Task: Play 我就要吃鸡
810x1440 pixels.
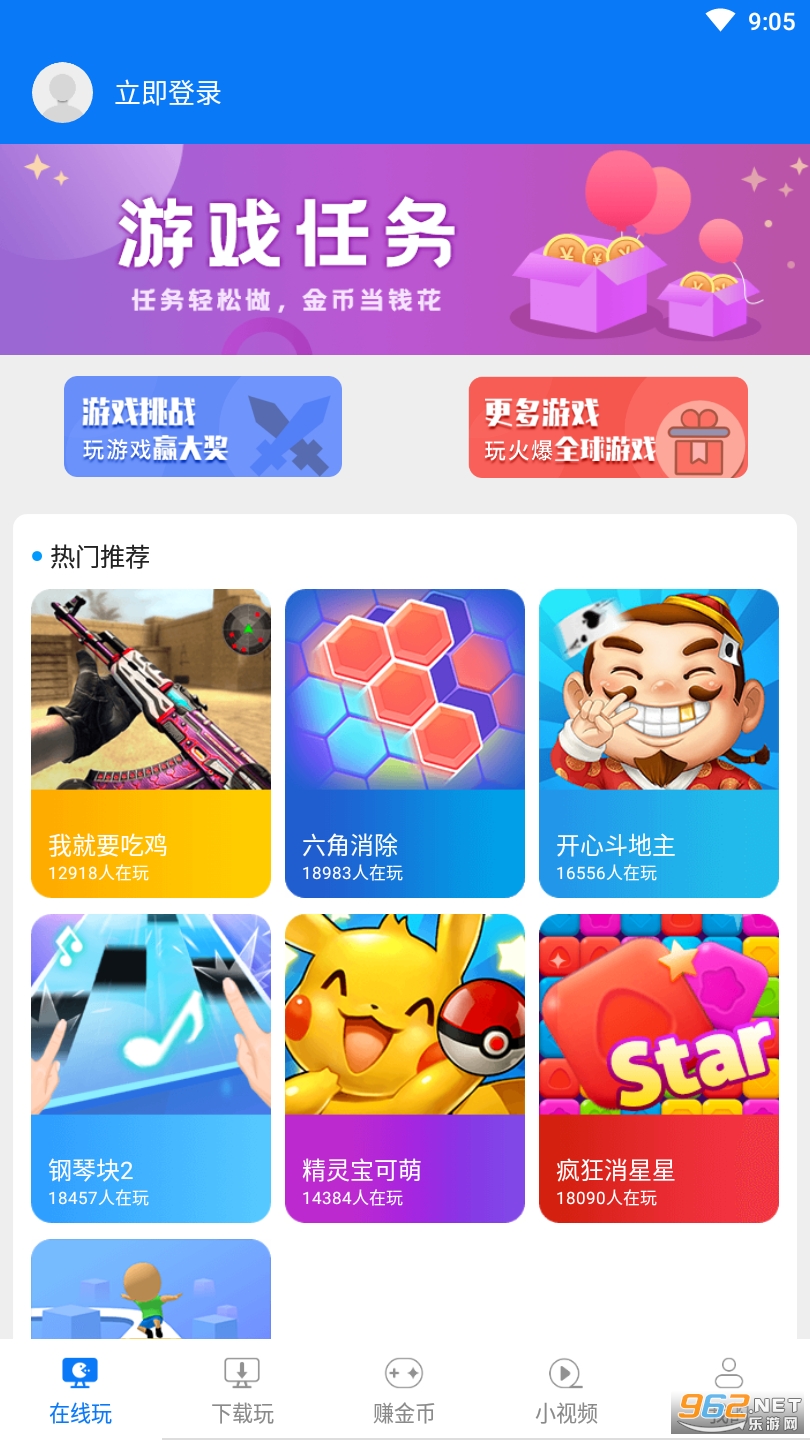Action: coord(151,743)
